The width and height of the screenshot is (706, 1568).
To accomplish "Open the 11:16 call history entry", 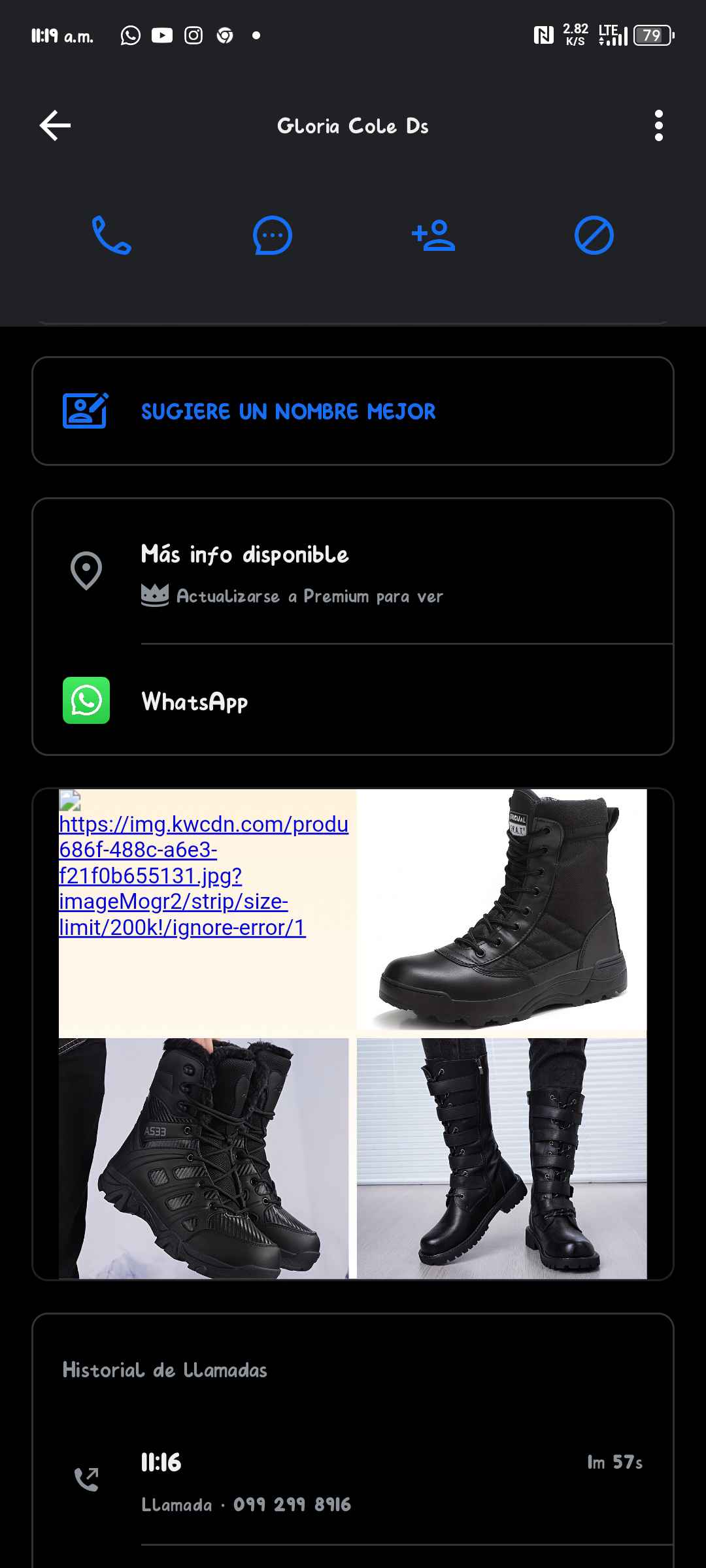I will [x=353, y=1482].
